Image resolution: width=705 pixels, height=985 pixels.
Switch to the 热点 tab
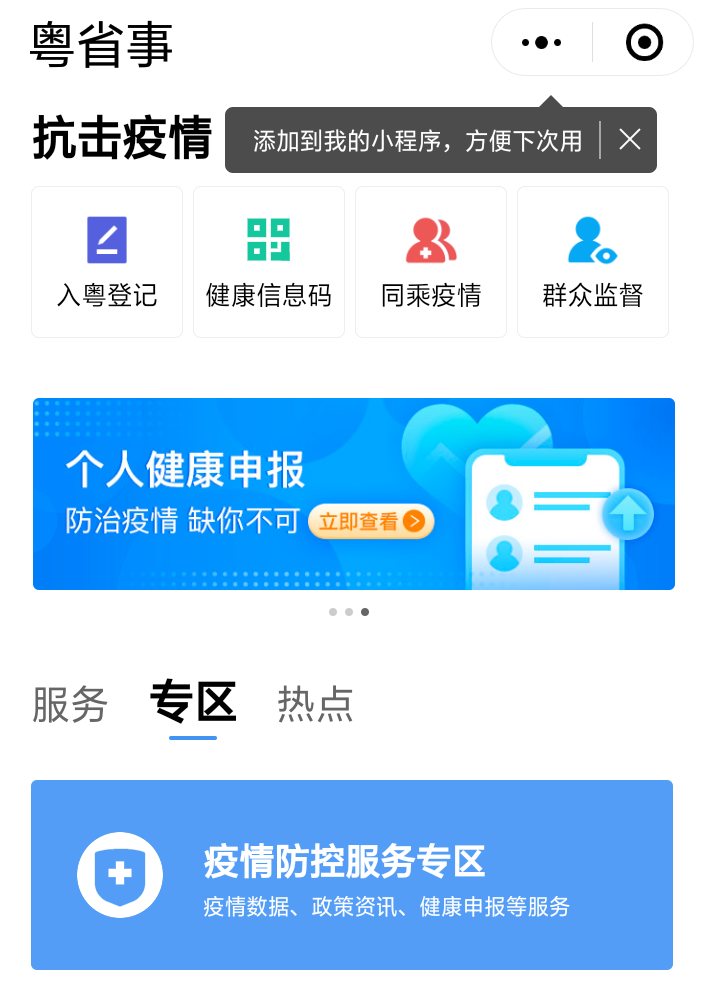click(315, 704)
